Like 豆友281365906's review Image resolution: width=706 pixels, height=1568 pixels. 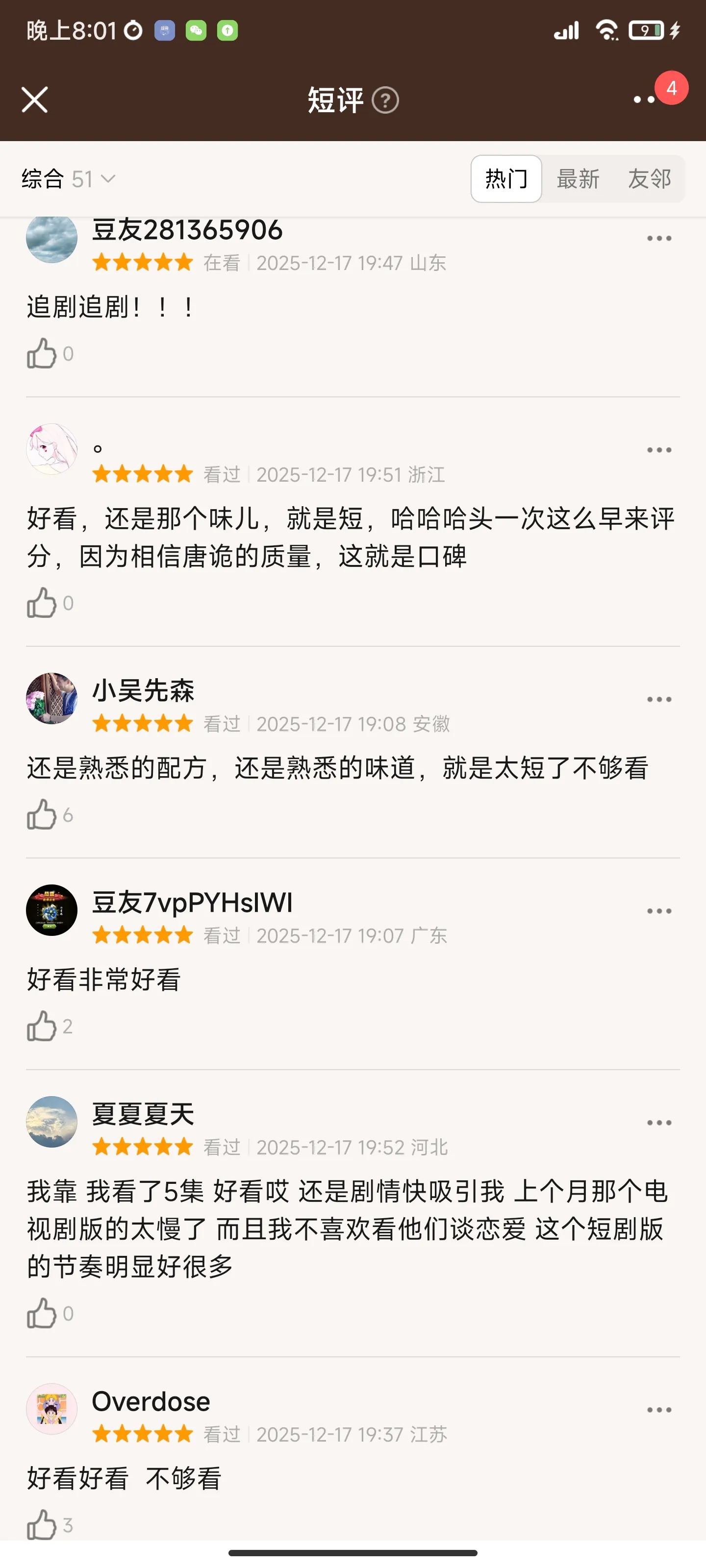click(x=41, y=354)
